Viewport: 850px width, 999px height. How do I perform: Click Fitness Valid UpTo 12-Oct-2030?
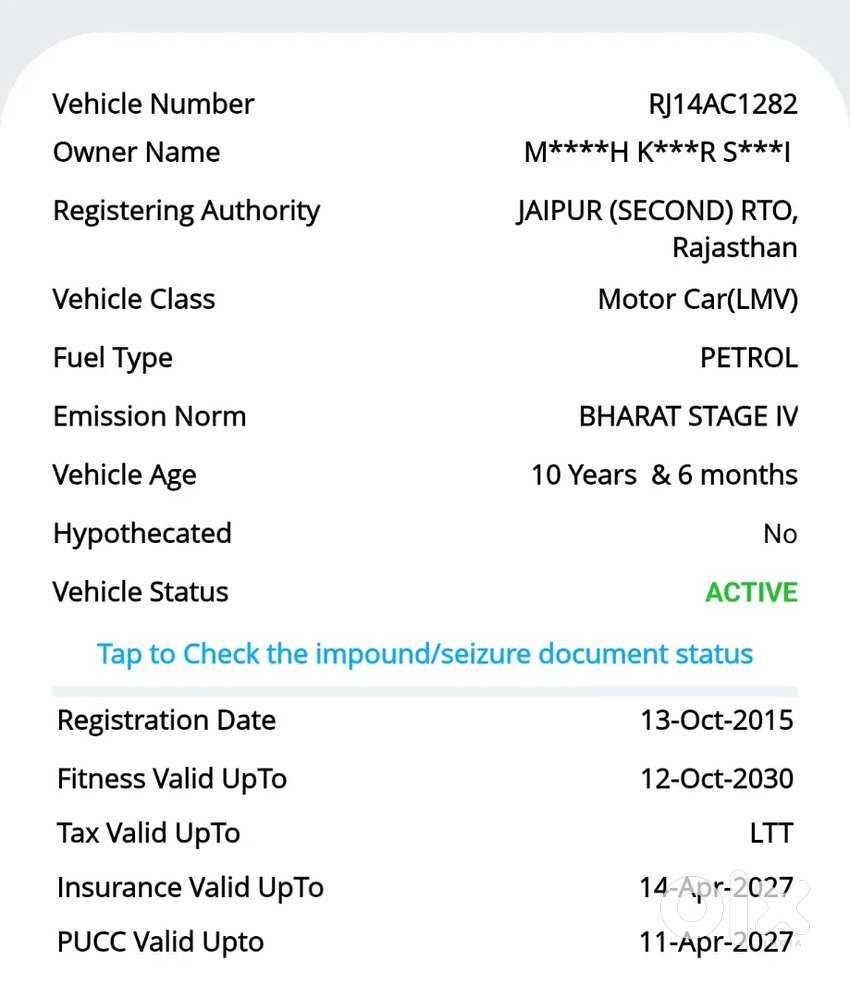pyautogui.click(x=717, y=778)
